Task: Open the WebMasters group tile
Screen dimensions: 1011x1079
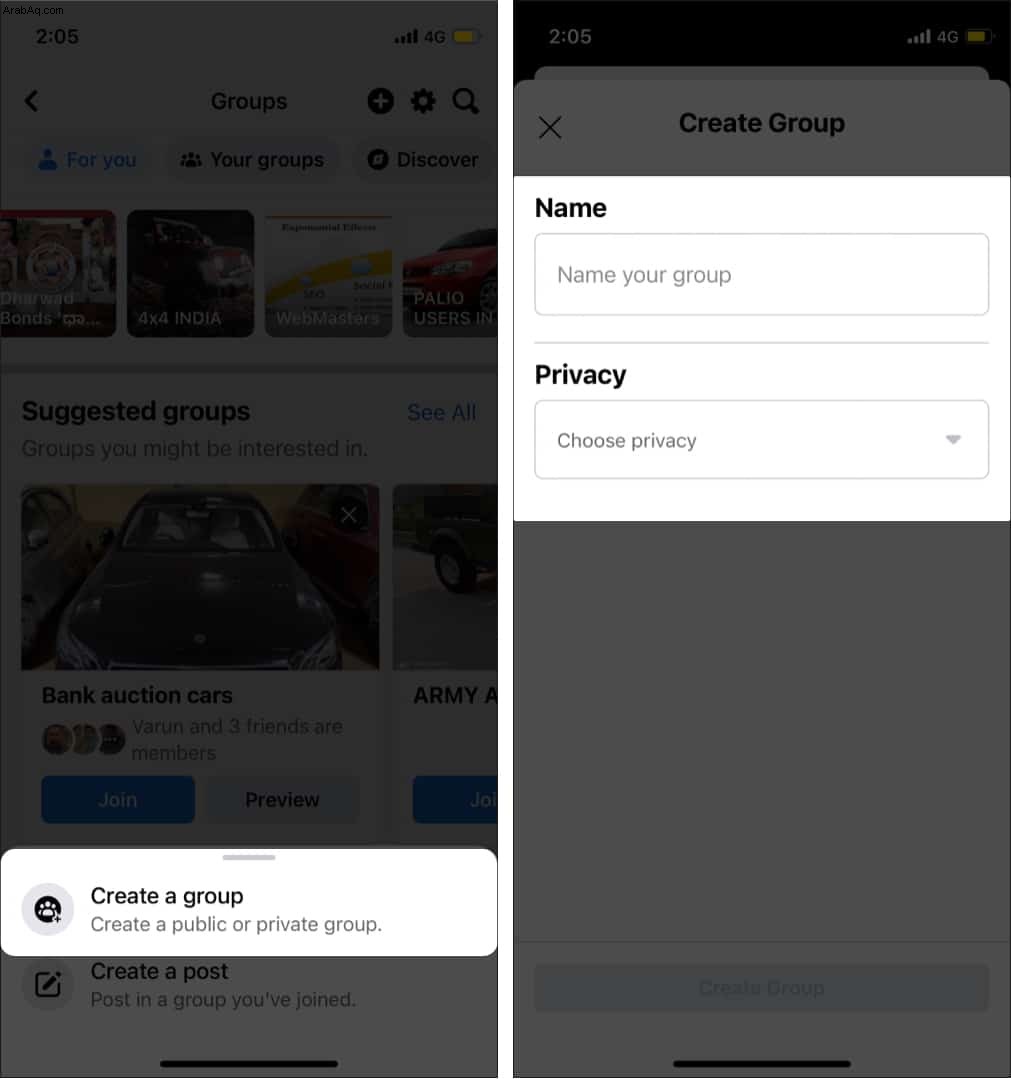Action: tap(328, 273)
